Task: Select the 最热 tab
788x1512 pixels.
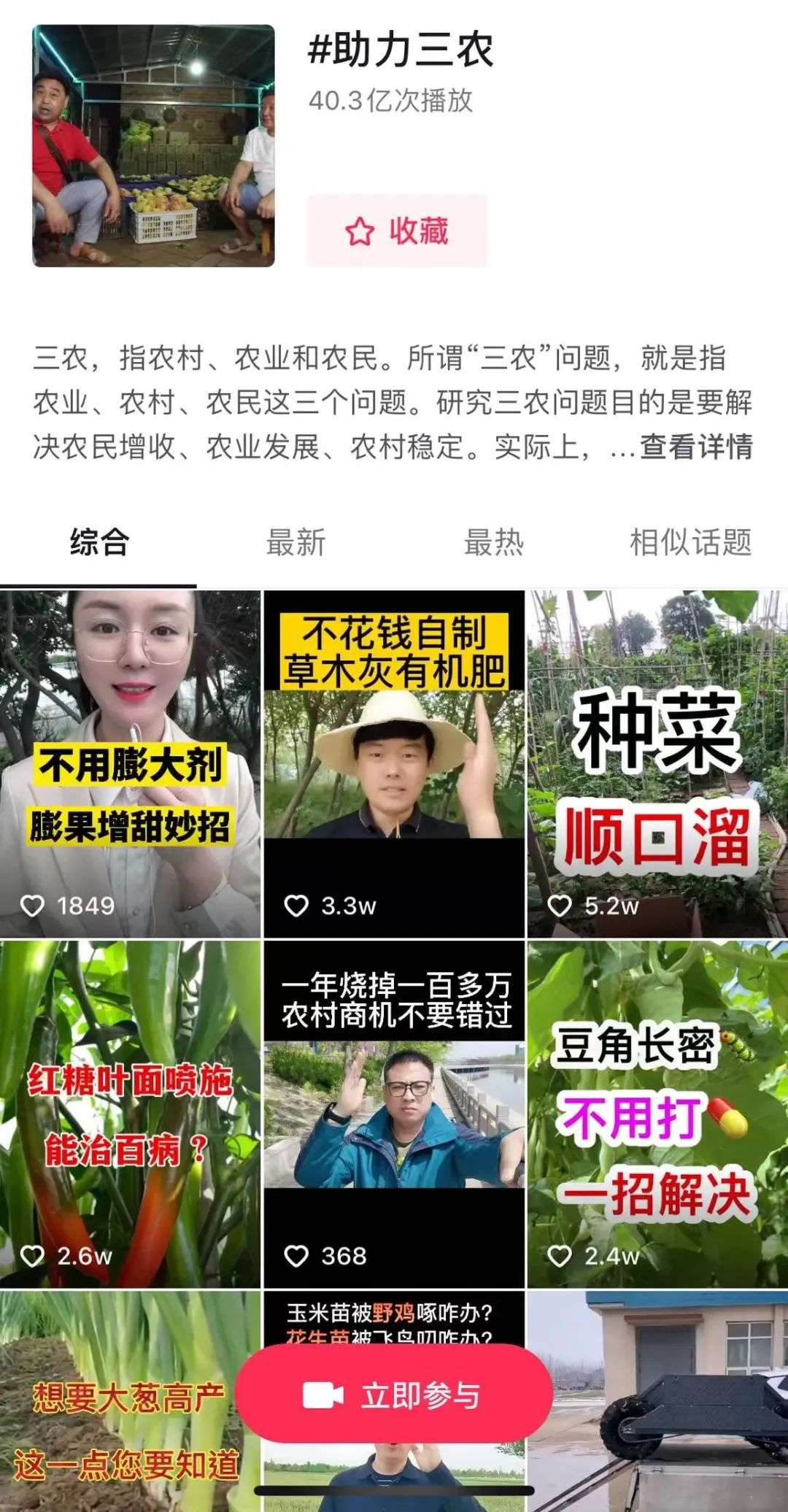Action: (494, 542)
